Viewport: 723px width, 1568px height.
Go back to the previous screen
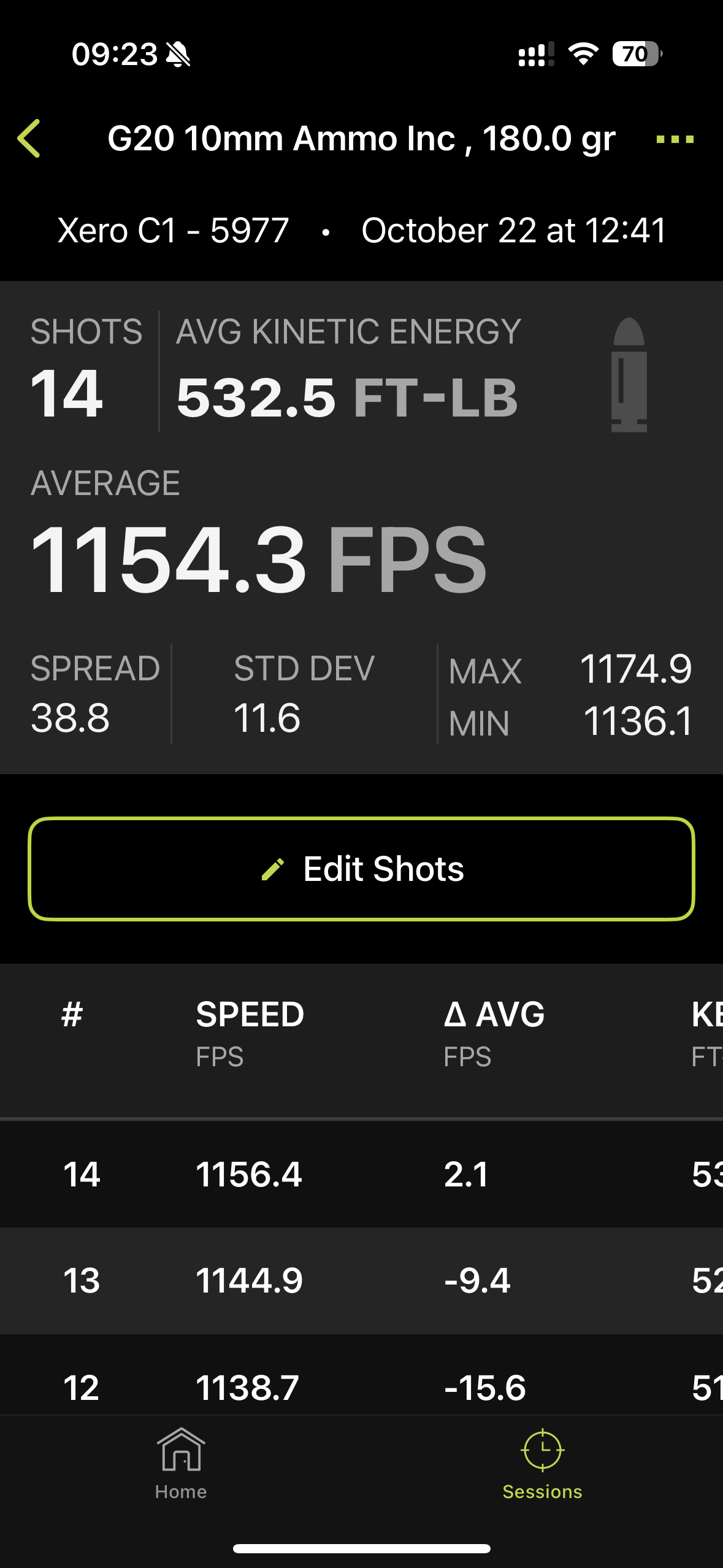tap(29, 139)
